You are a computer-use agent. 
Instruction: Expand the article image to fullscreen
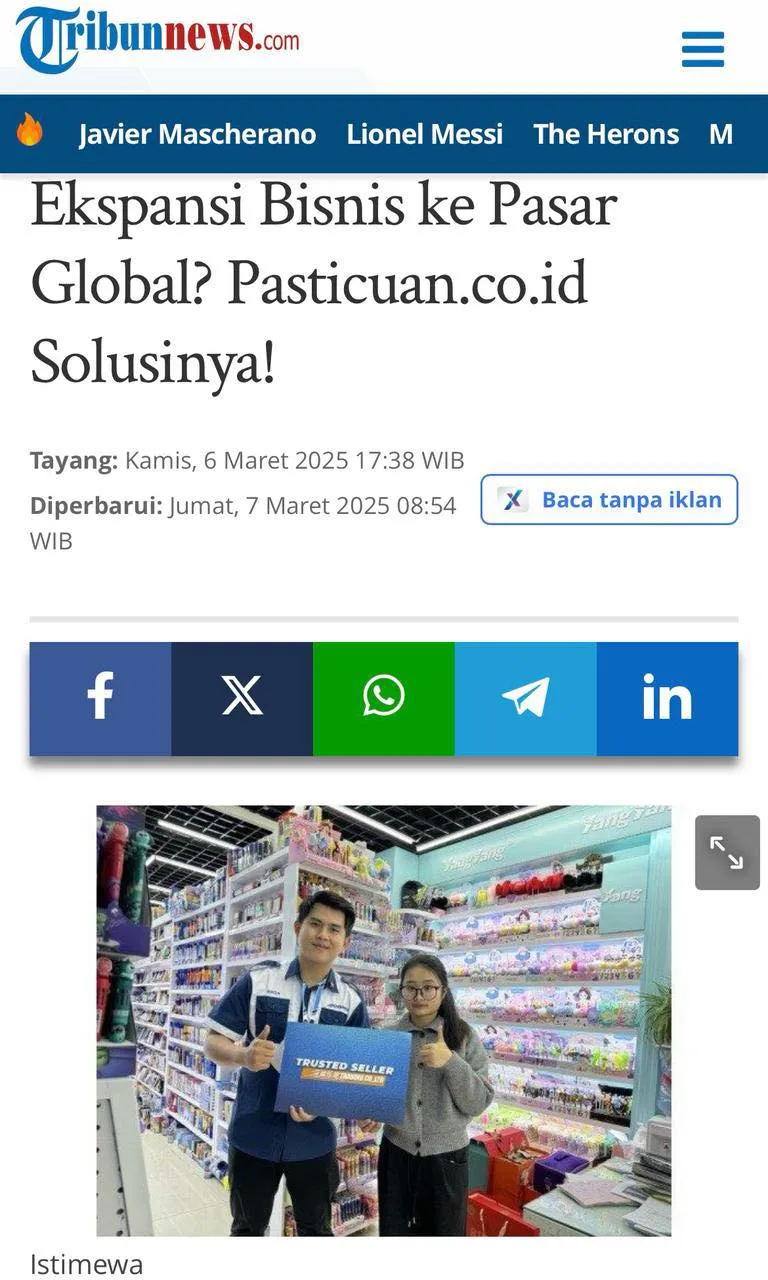(x=727, y=853)
